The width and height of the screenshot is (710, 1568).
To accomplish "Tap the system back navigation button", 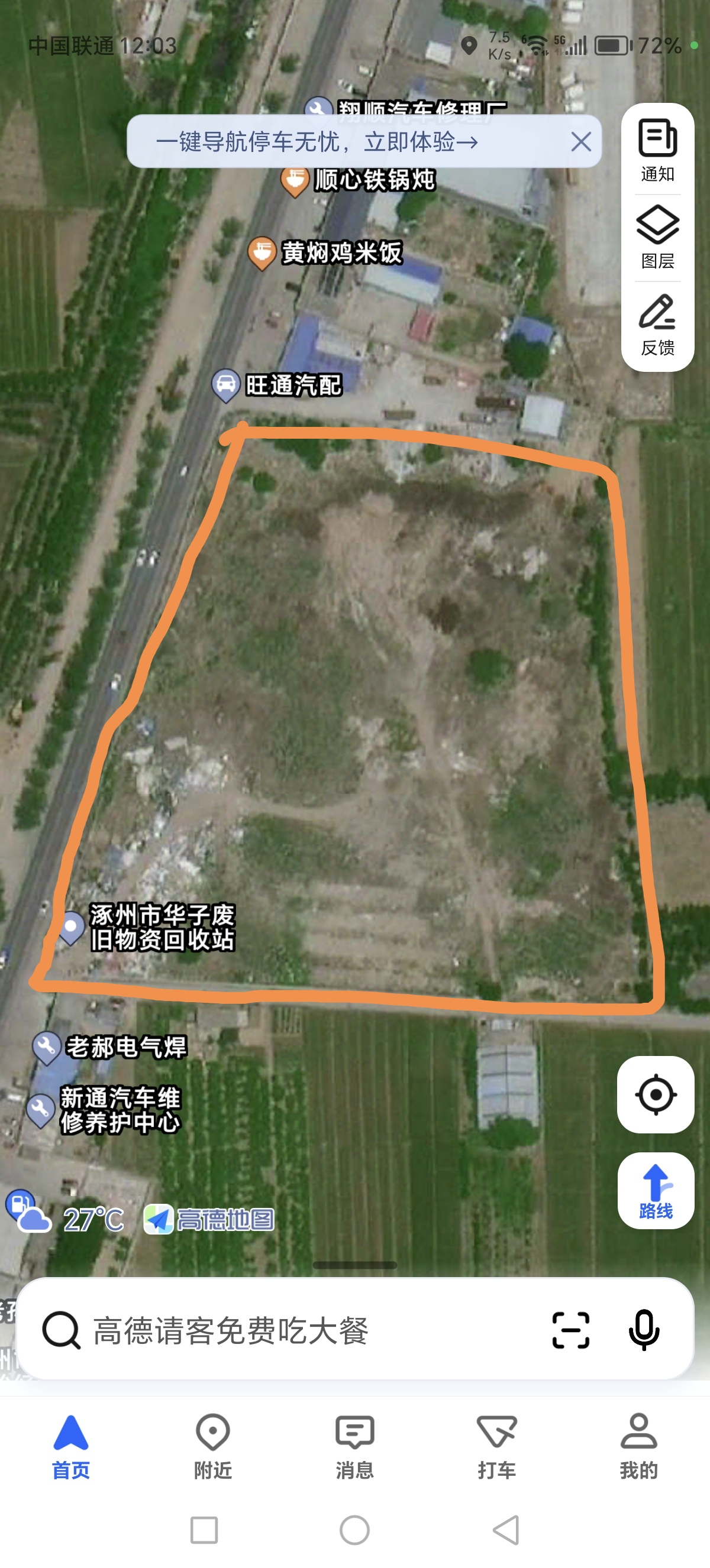I will tap(505, 1530).
